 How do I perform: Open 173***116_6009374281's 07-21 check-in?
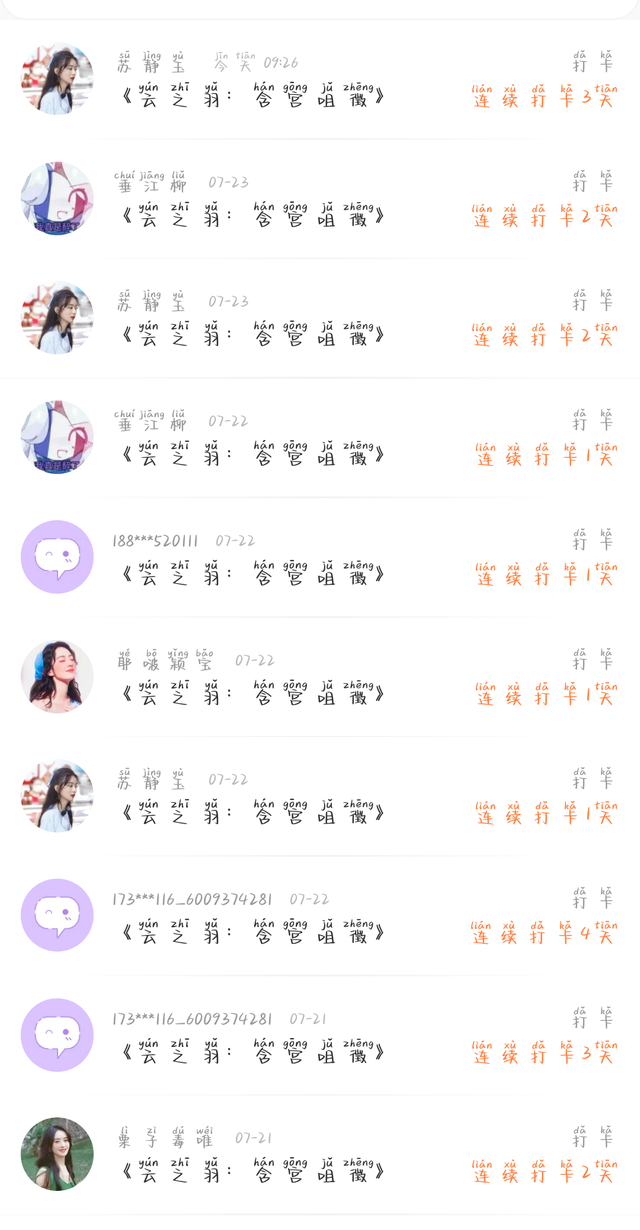tap(320, 1035)
